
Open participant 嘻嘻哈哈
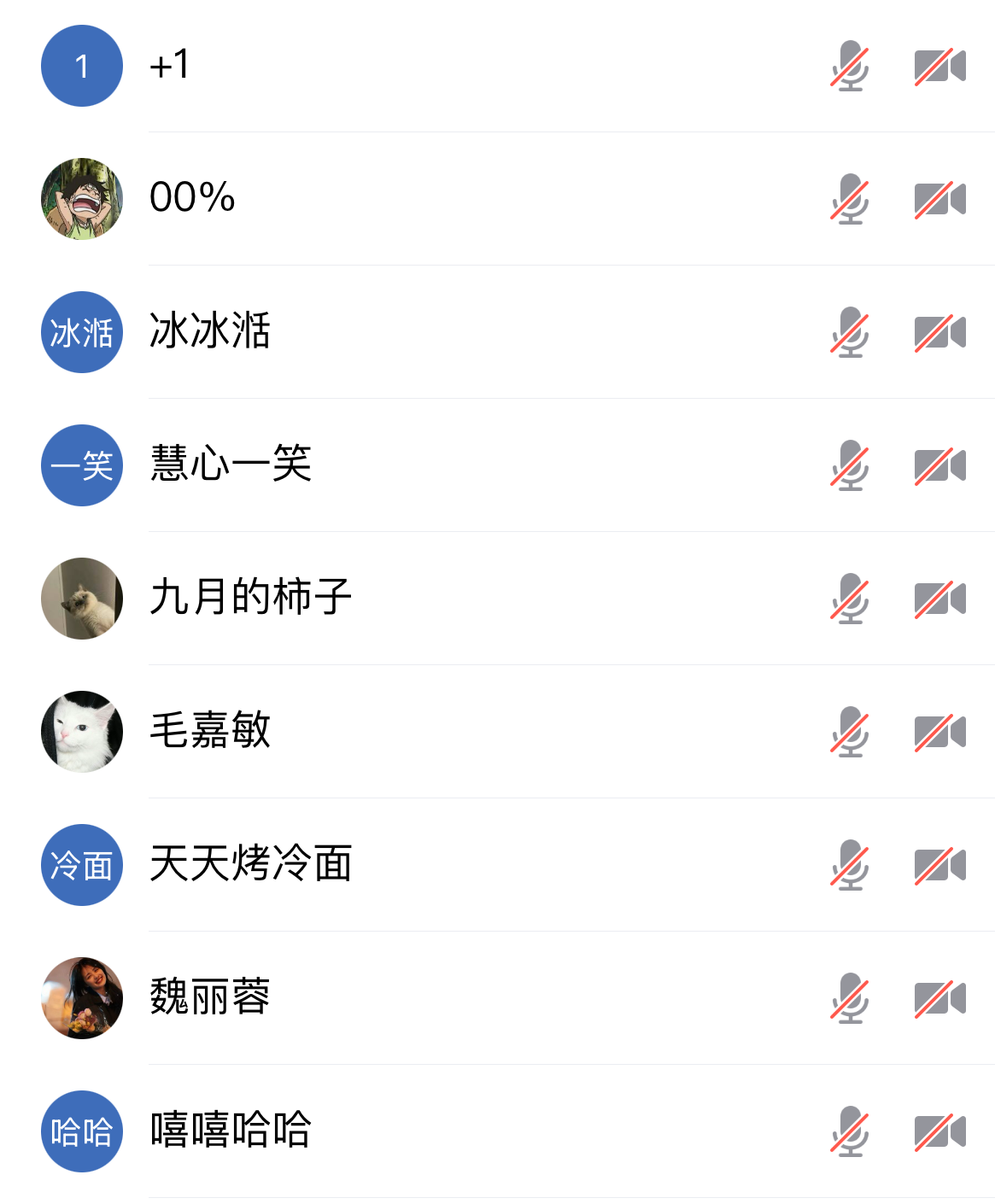coord(497,1131)
